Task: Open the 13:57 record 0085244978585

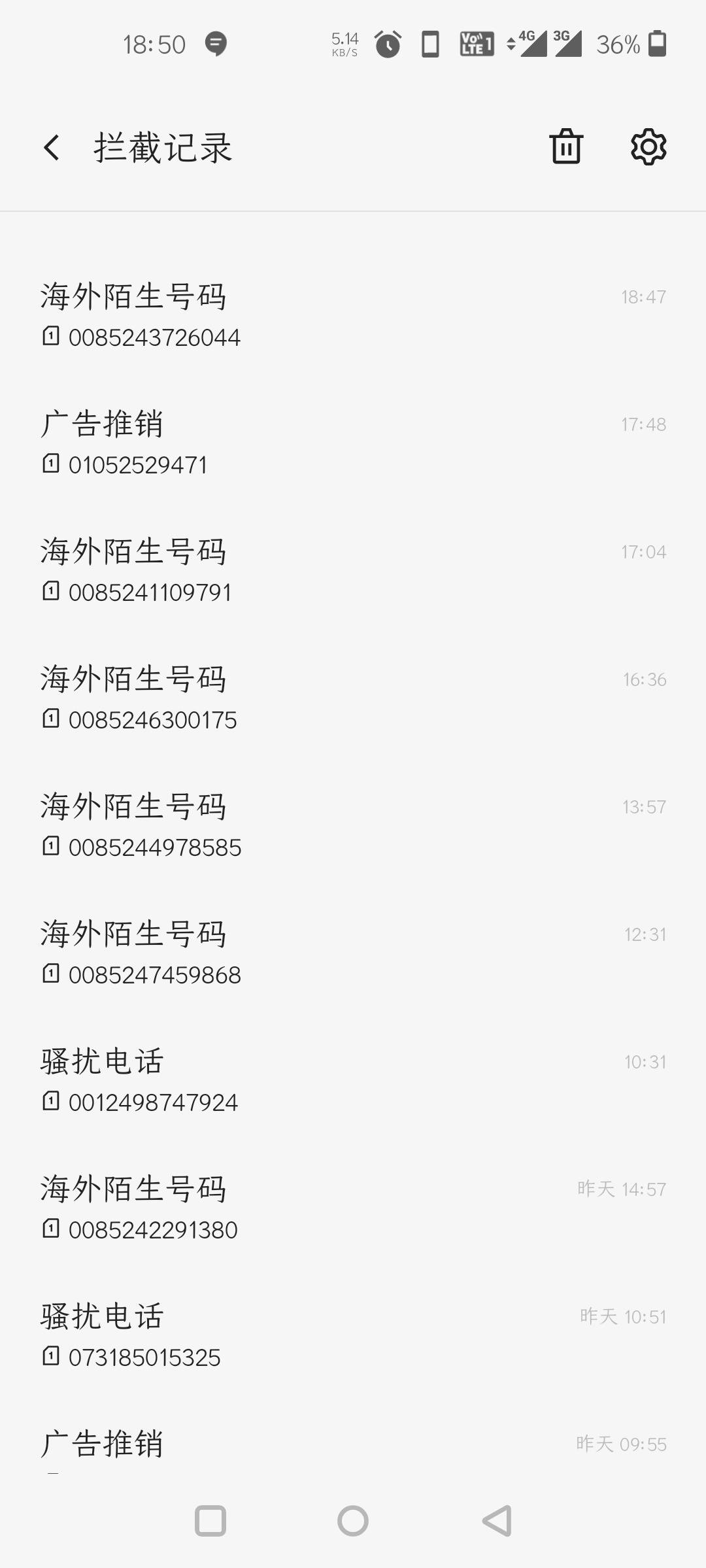Action: tap(353, 826)
